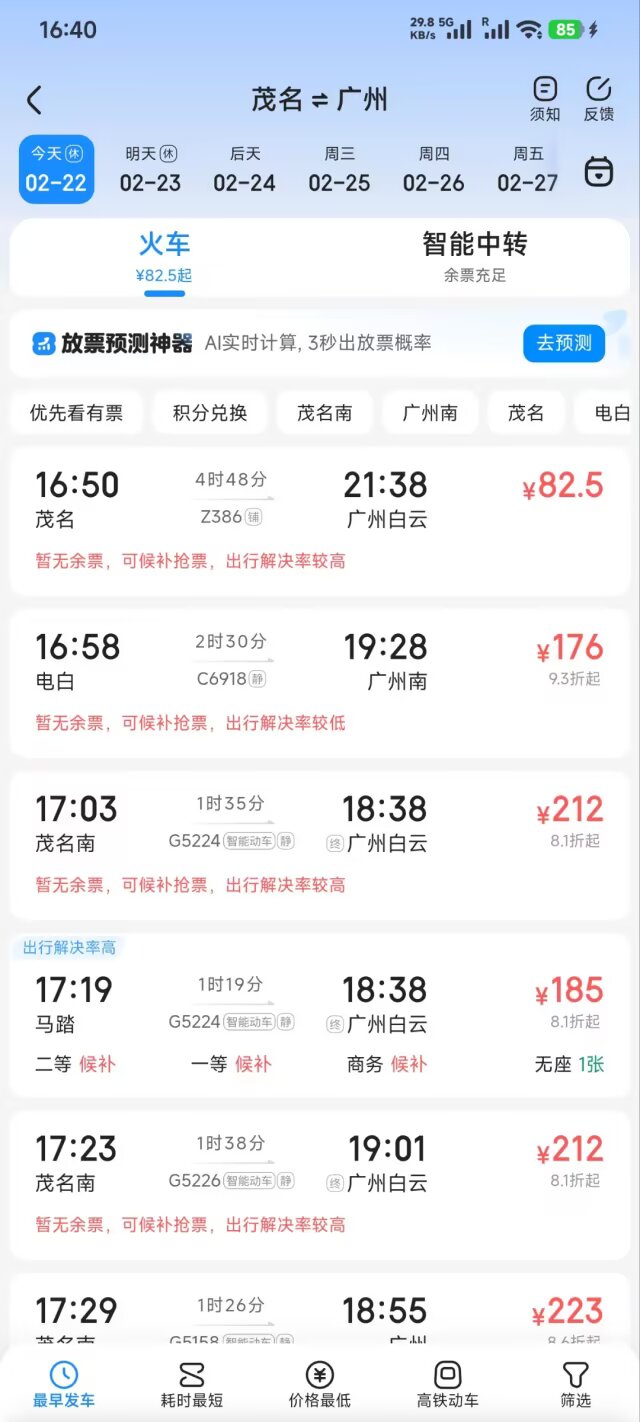640x1422 pixels.
Task: Open the 筛选 filter options
Action: (575, 1385)
